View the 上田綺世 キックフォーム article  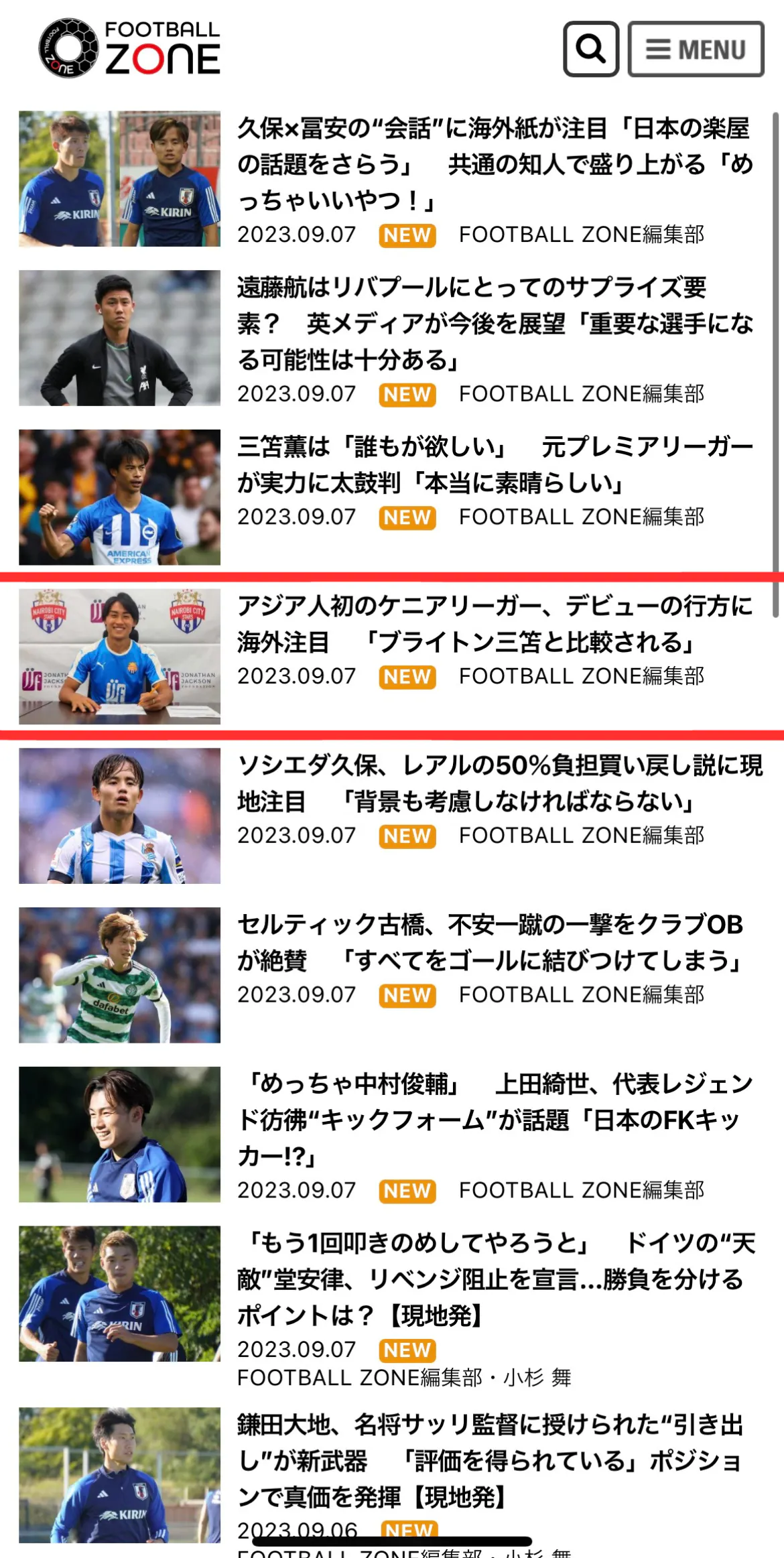(x=495, y=1120)
